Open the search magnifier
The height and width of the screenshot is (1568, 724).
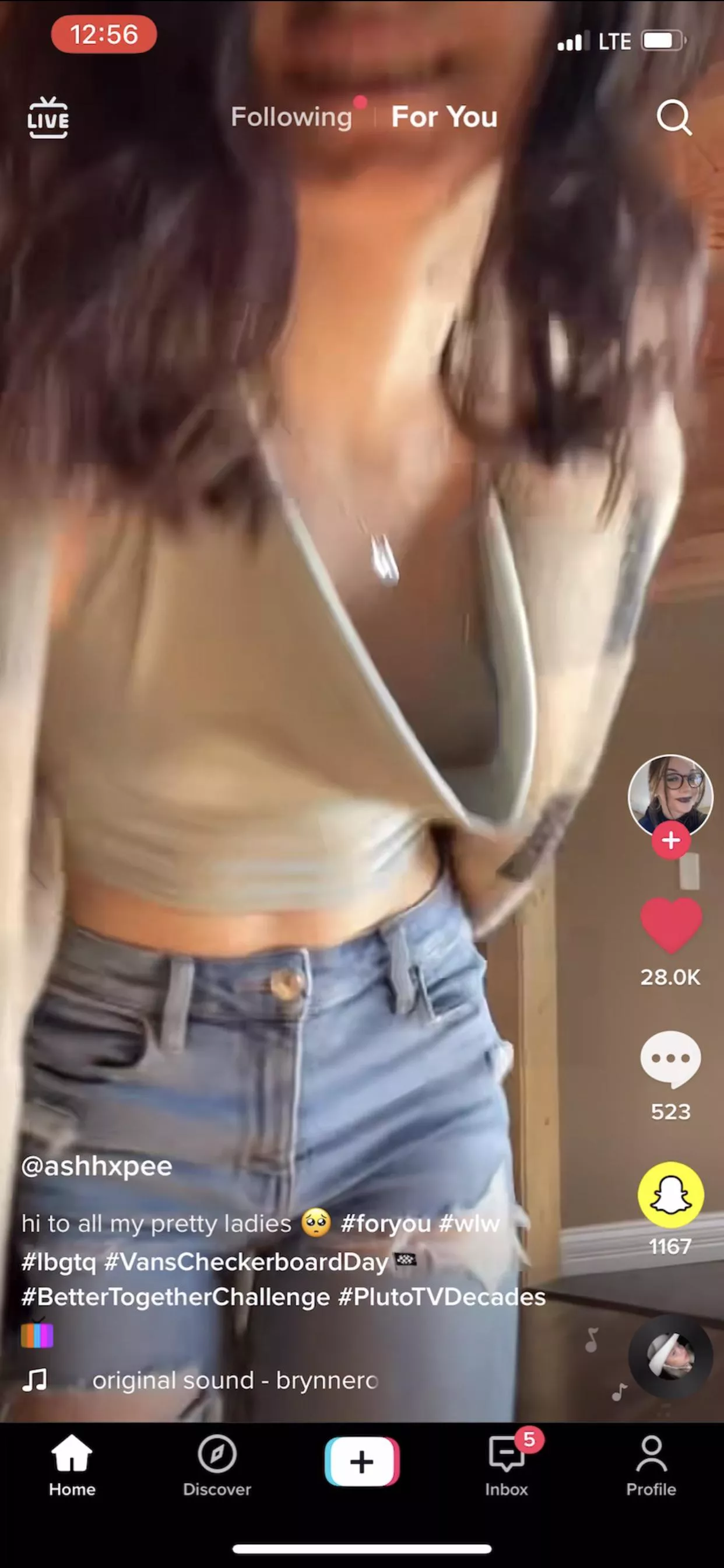coord(673,117)
